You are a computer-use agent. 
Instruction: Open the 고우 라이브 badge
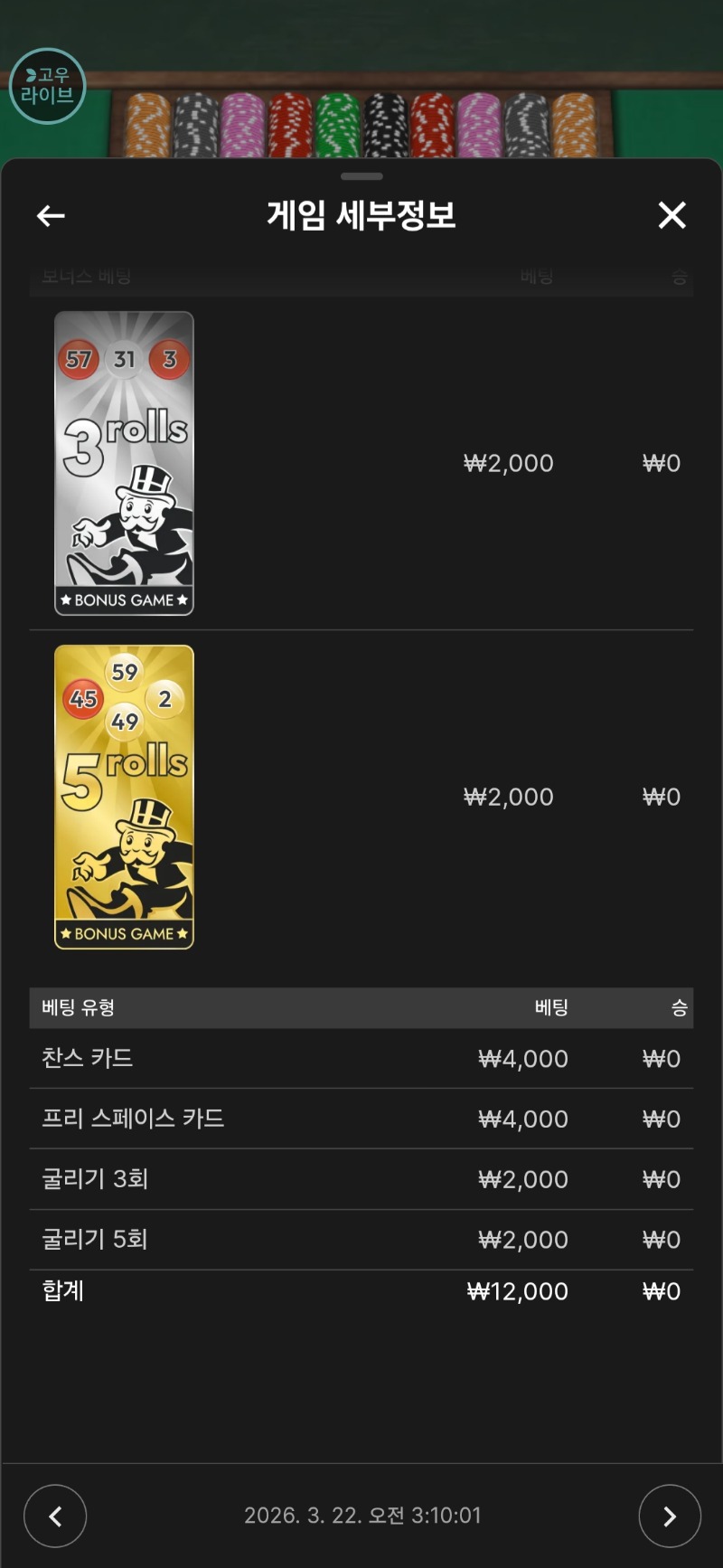pos(47,86)
